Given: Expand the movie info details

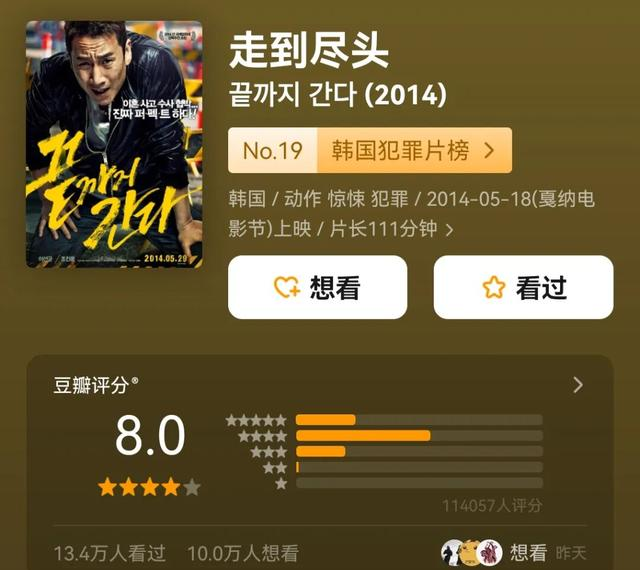Looking at the screenshot, I should click(x=449, y=230).
